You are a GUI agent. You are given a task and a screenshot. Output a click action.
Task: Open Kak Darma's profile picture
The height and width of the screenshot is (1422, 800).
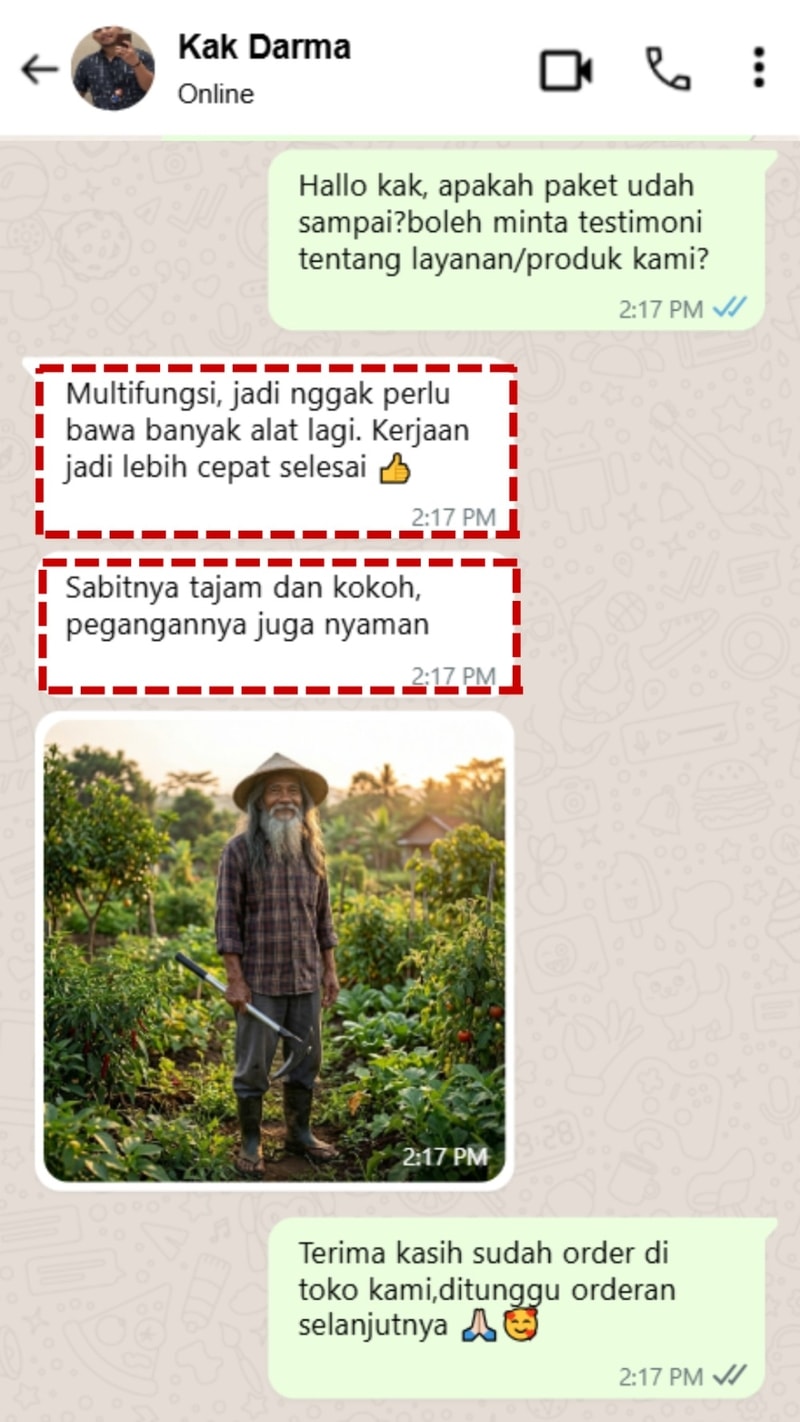(113, 68)
